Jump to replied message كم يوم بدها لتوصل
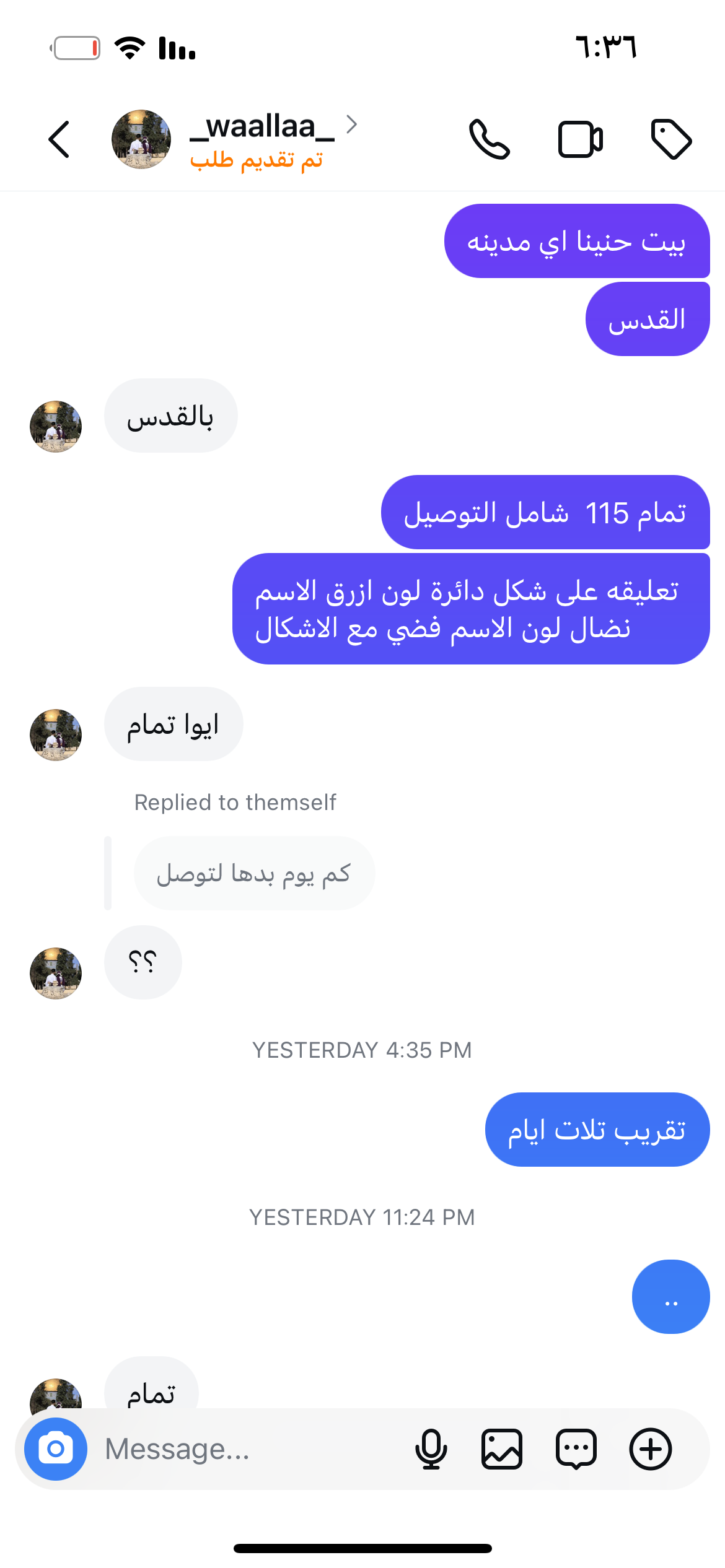This screenshot has width=725, height=1568. 254,873
